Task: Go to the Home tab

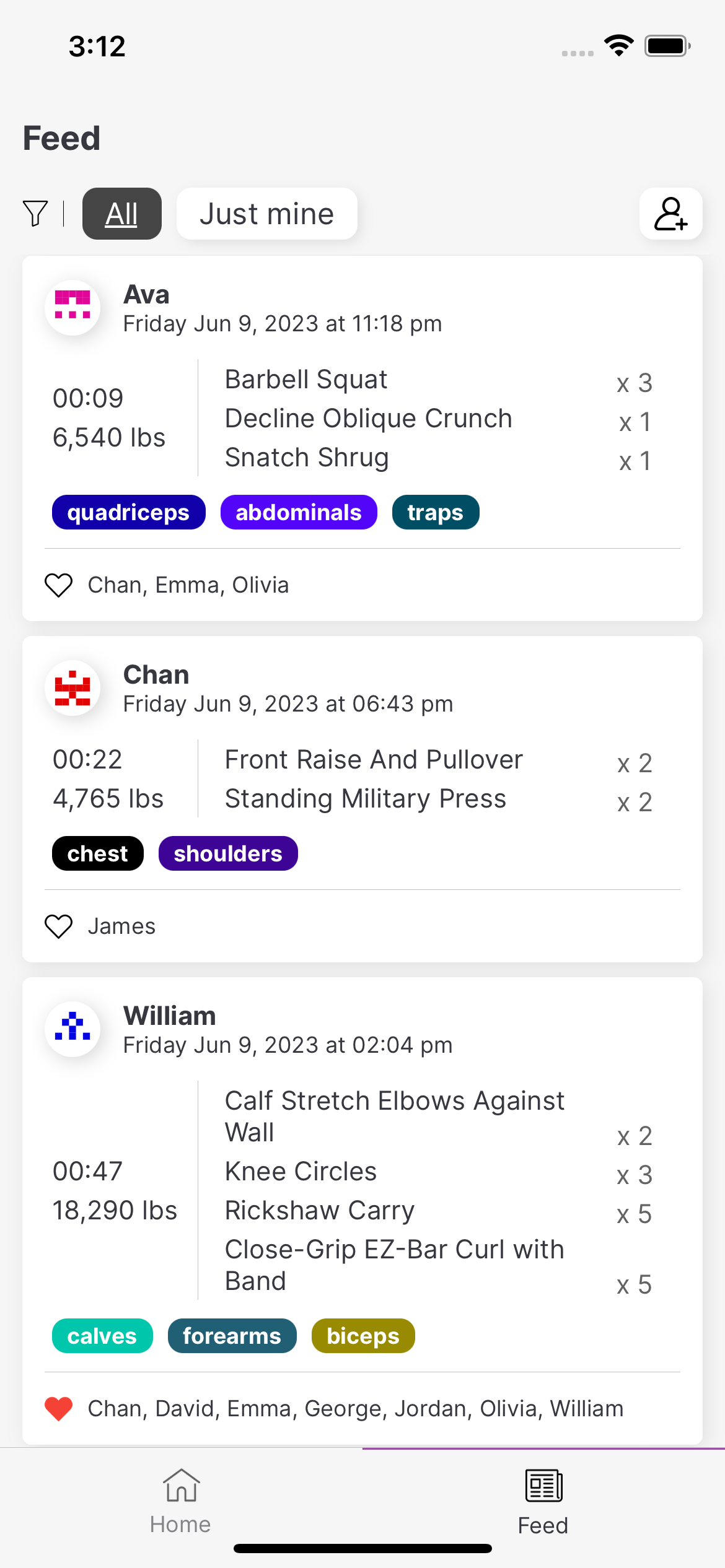Action: 180,1501
